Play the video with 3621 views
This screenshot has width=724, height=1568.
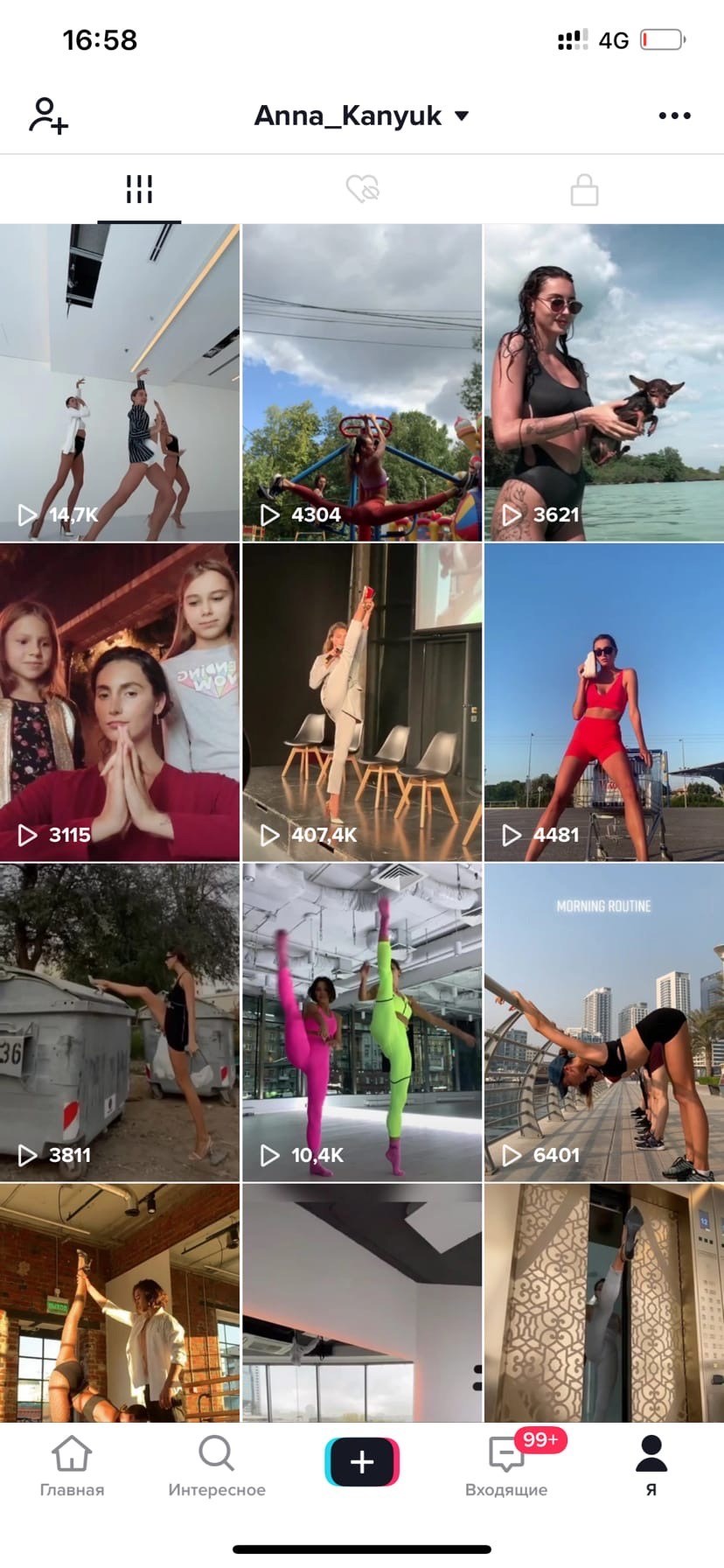(604, 383)
